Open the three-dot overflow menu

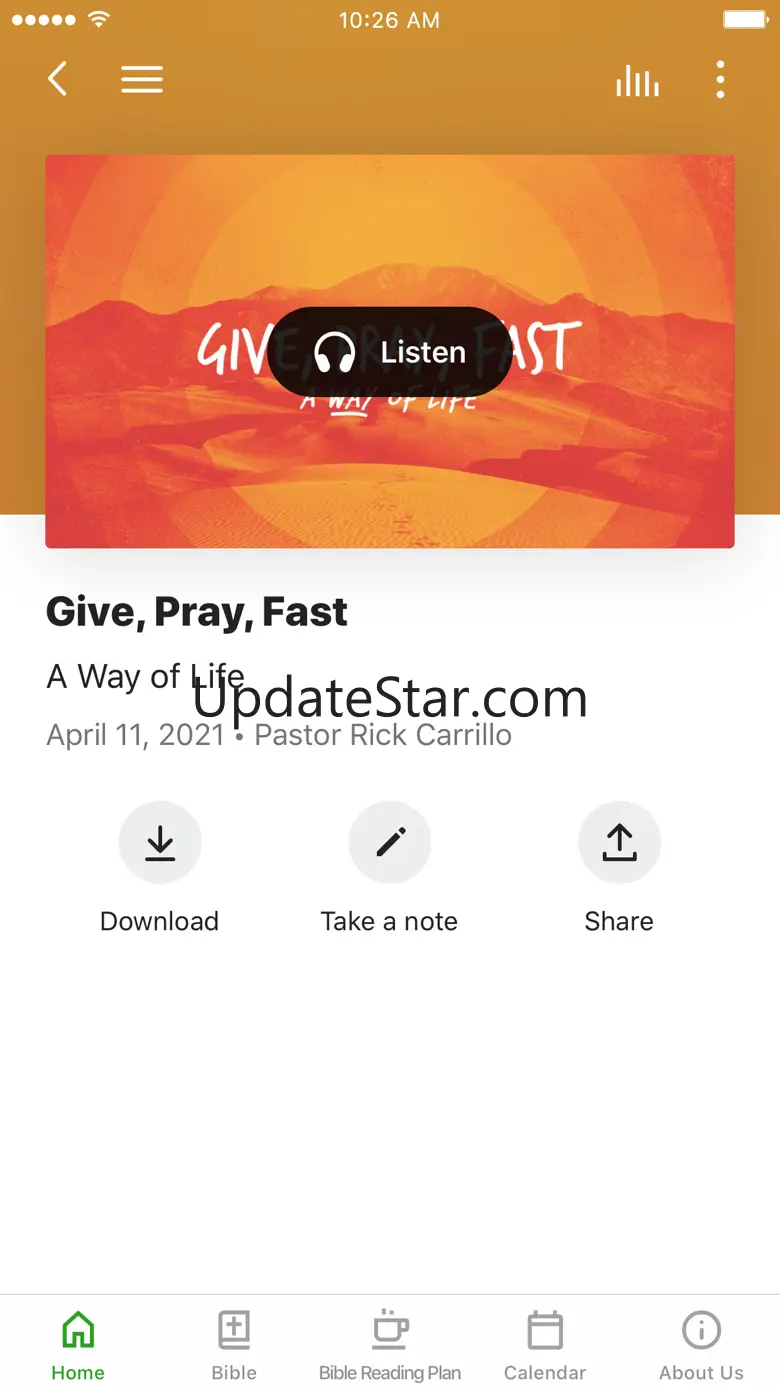tap(720, 80)
